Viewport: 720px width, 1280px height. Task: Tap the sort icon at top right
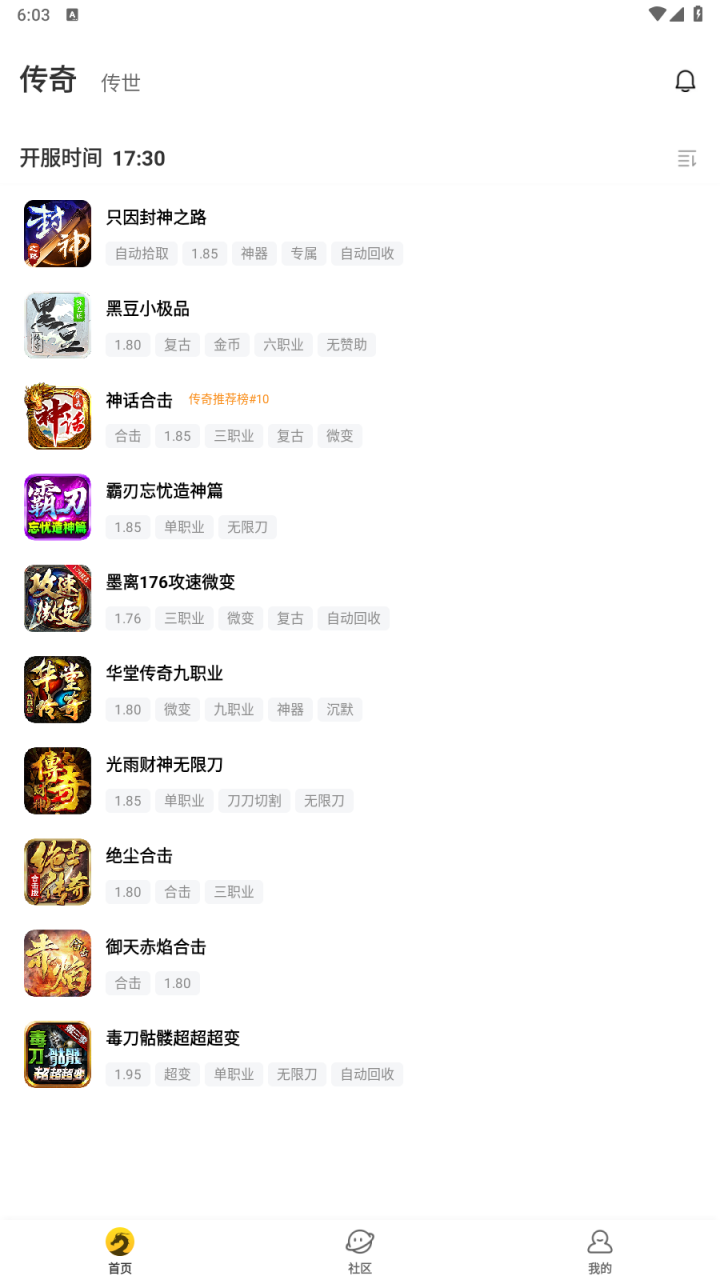pyautogui.click(x=686, y=158)
